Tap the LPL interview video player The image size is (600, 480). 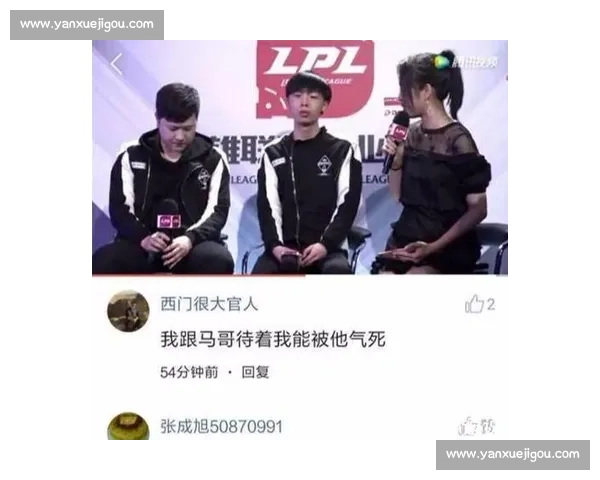click(x=300, y=158)
